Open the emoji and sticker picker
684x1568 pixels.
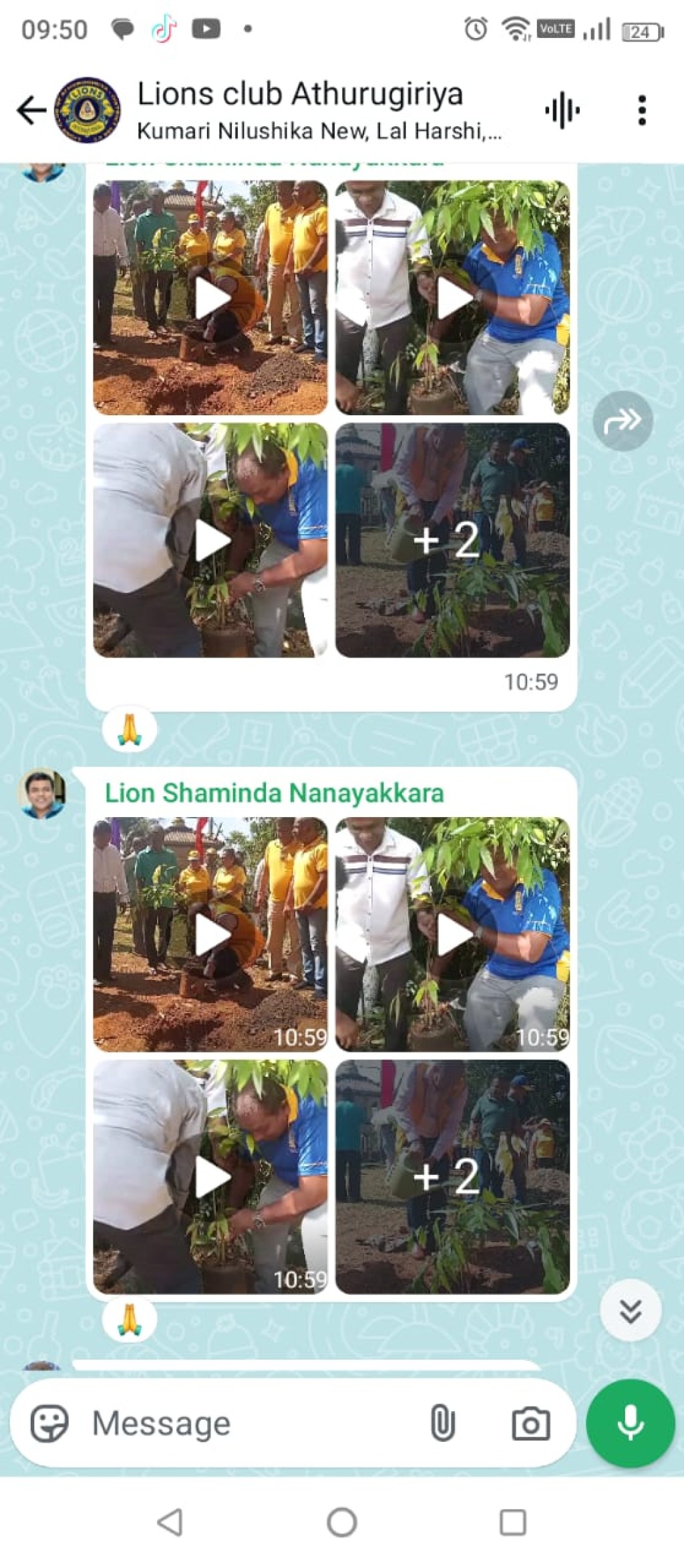coord(49,1423)
